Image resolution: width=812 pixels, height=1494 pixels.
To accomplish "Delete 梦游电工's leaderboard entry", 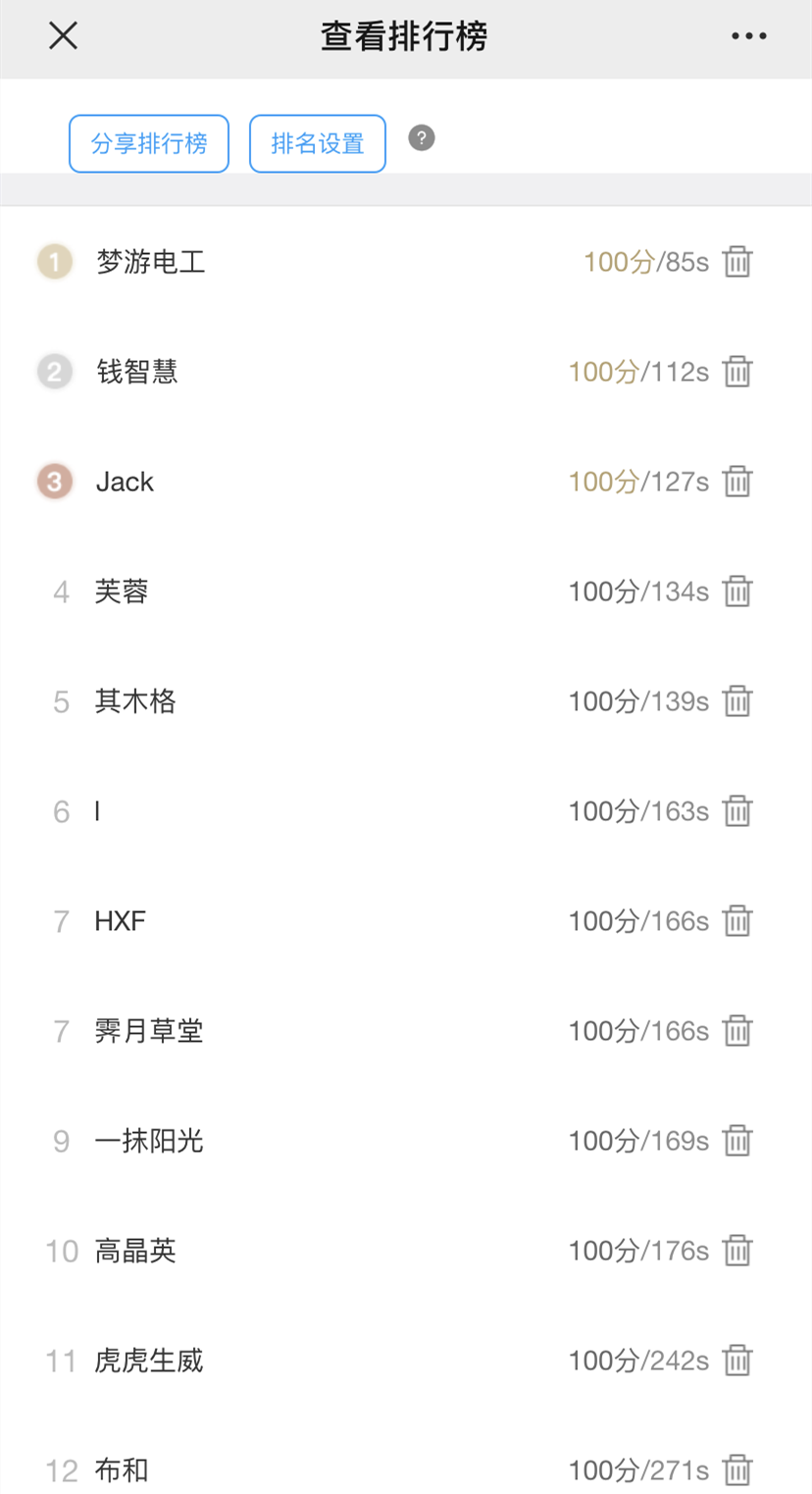I will coord(737,262).
